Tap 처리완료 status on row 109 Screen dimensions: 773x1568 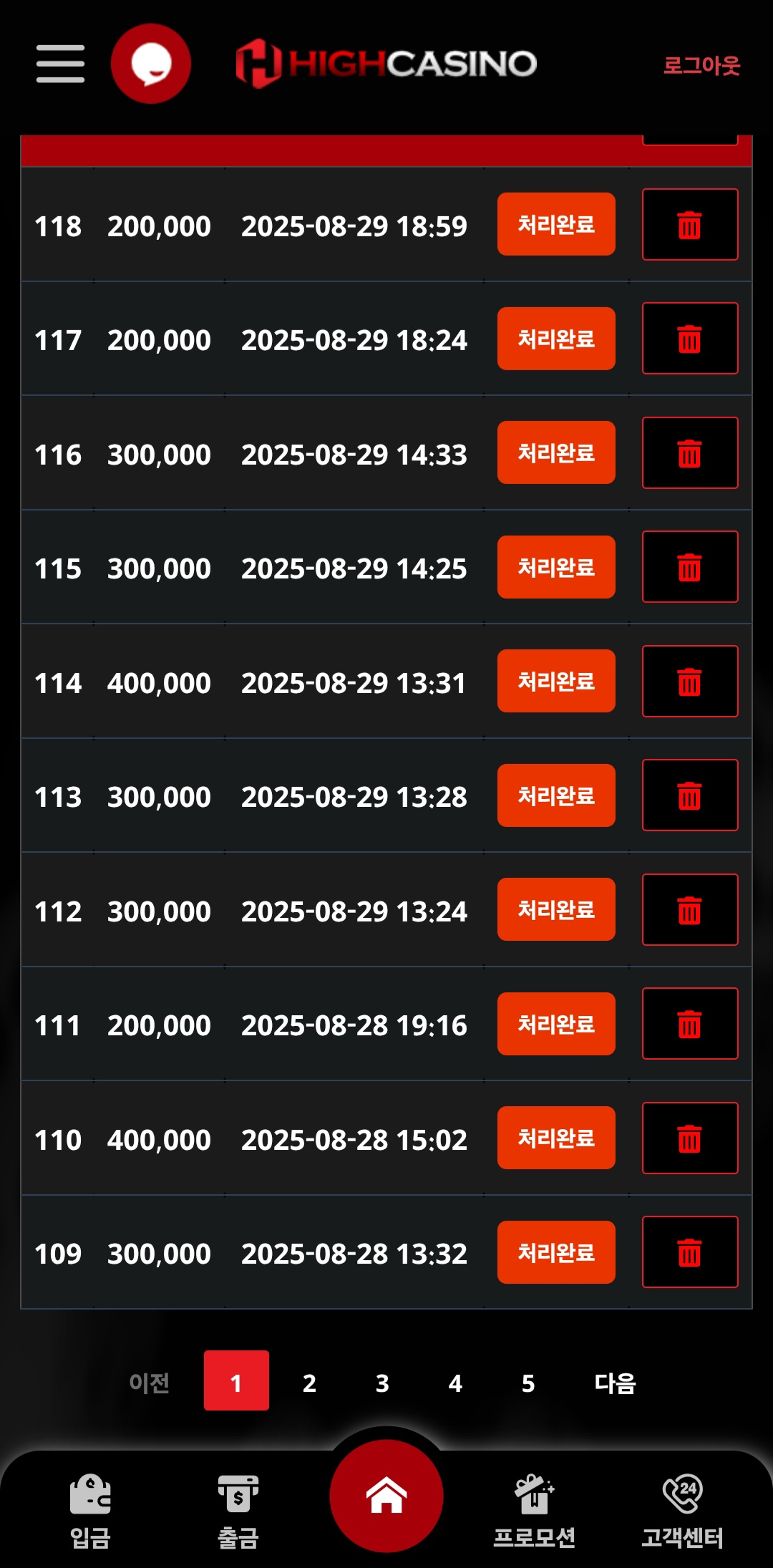pos(556,1252)
